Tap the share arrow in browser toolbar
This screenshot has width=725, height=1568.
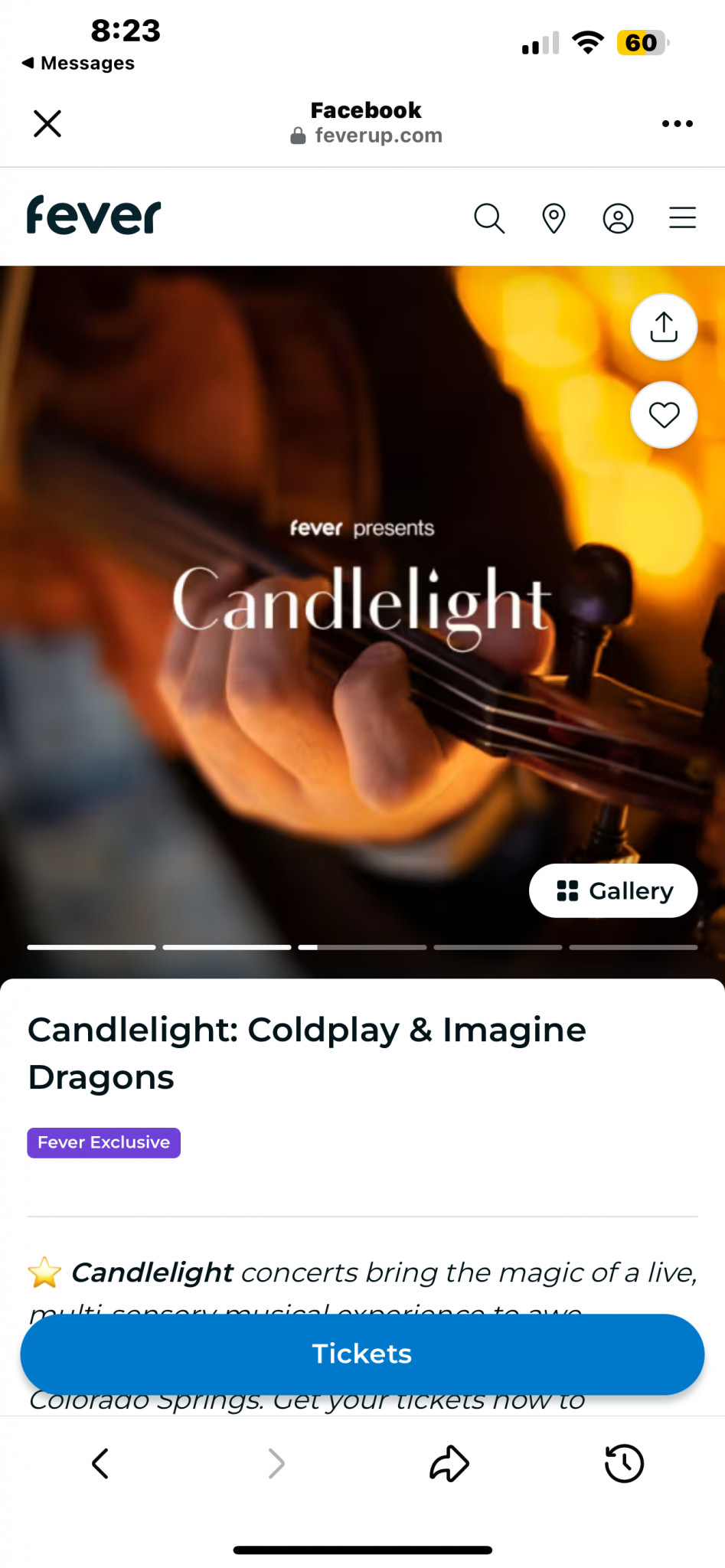[449, 1463]
